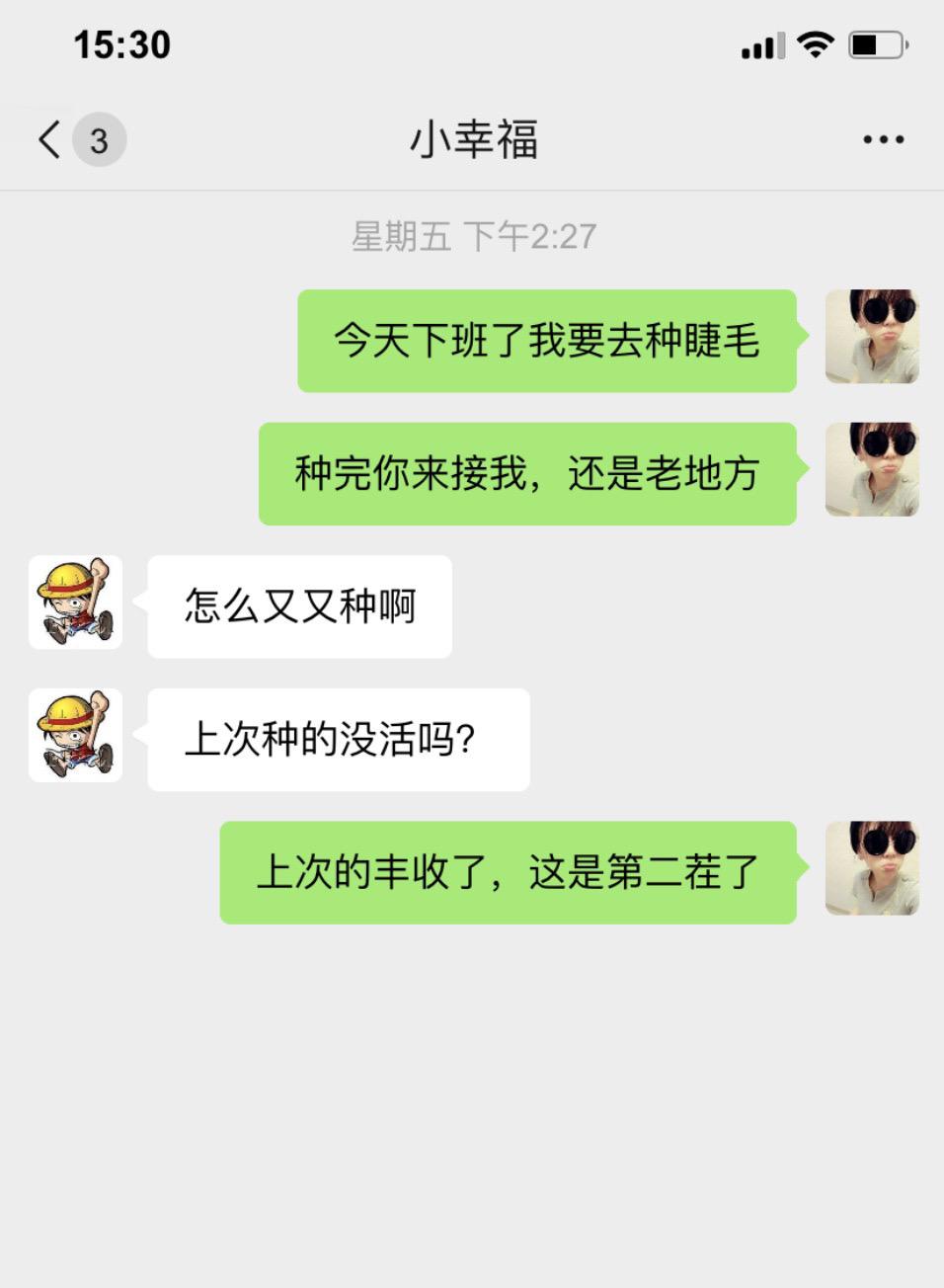Screen dimensions: 944x1288
Task: Tap the white bubble '上次种的没活吗？'
Action: tap(337, 740)
